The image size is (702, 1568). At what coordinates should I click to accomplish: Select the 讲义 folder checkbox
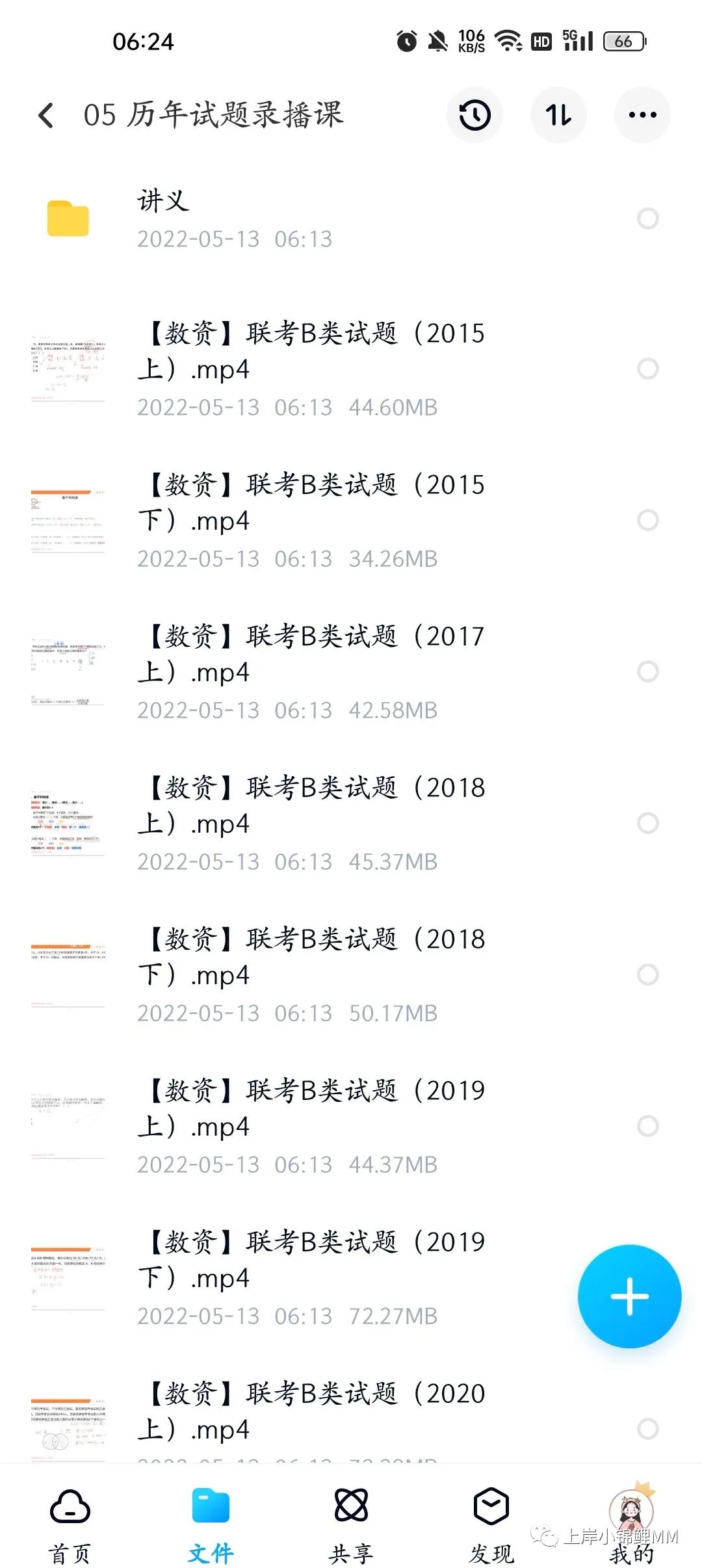647,219
